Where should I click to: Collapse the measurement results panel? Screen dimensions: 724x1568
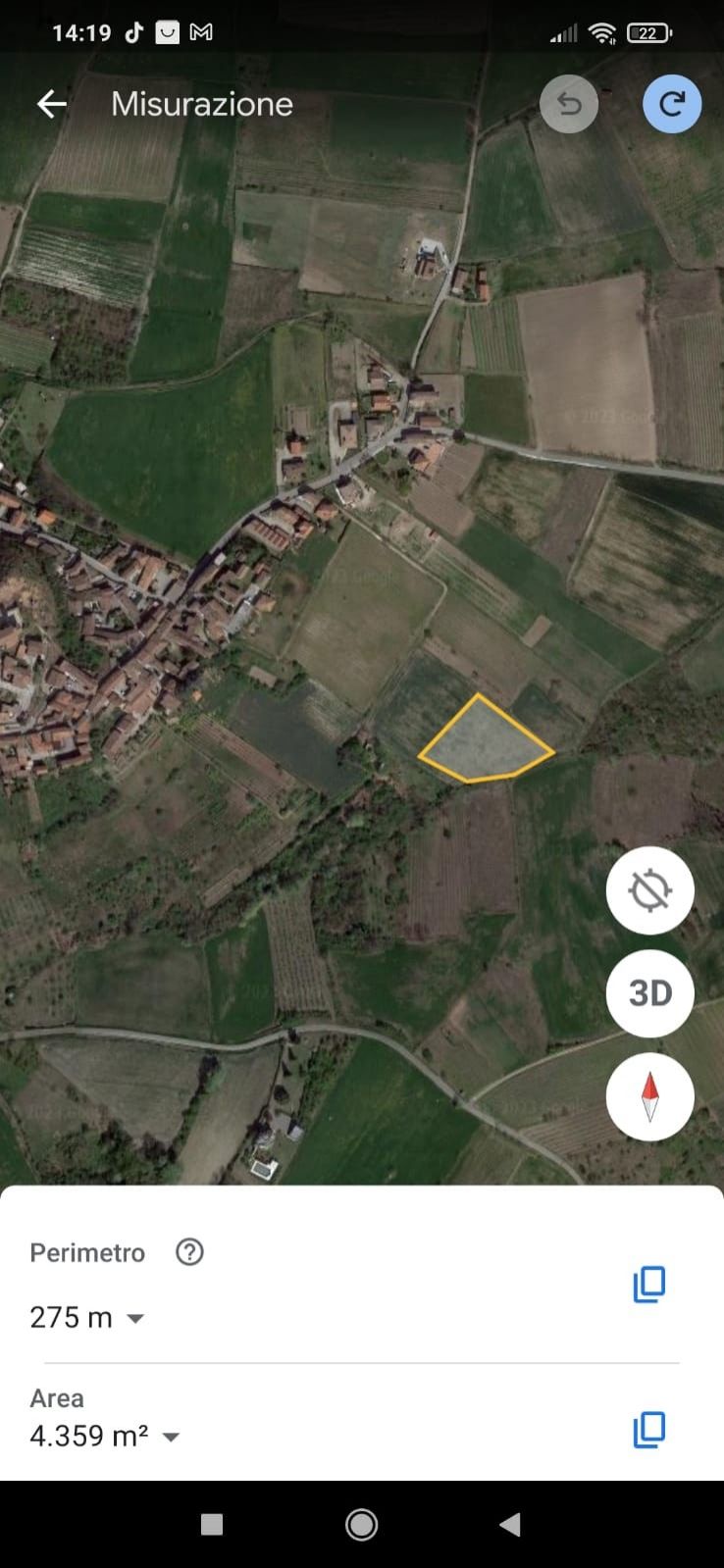[x=362, y=1201]
